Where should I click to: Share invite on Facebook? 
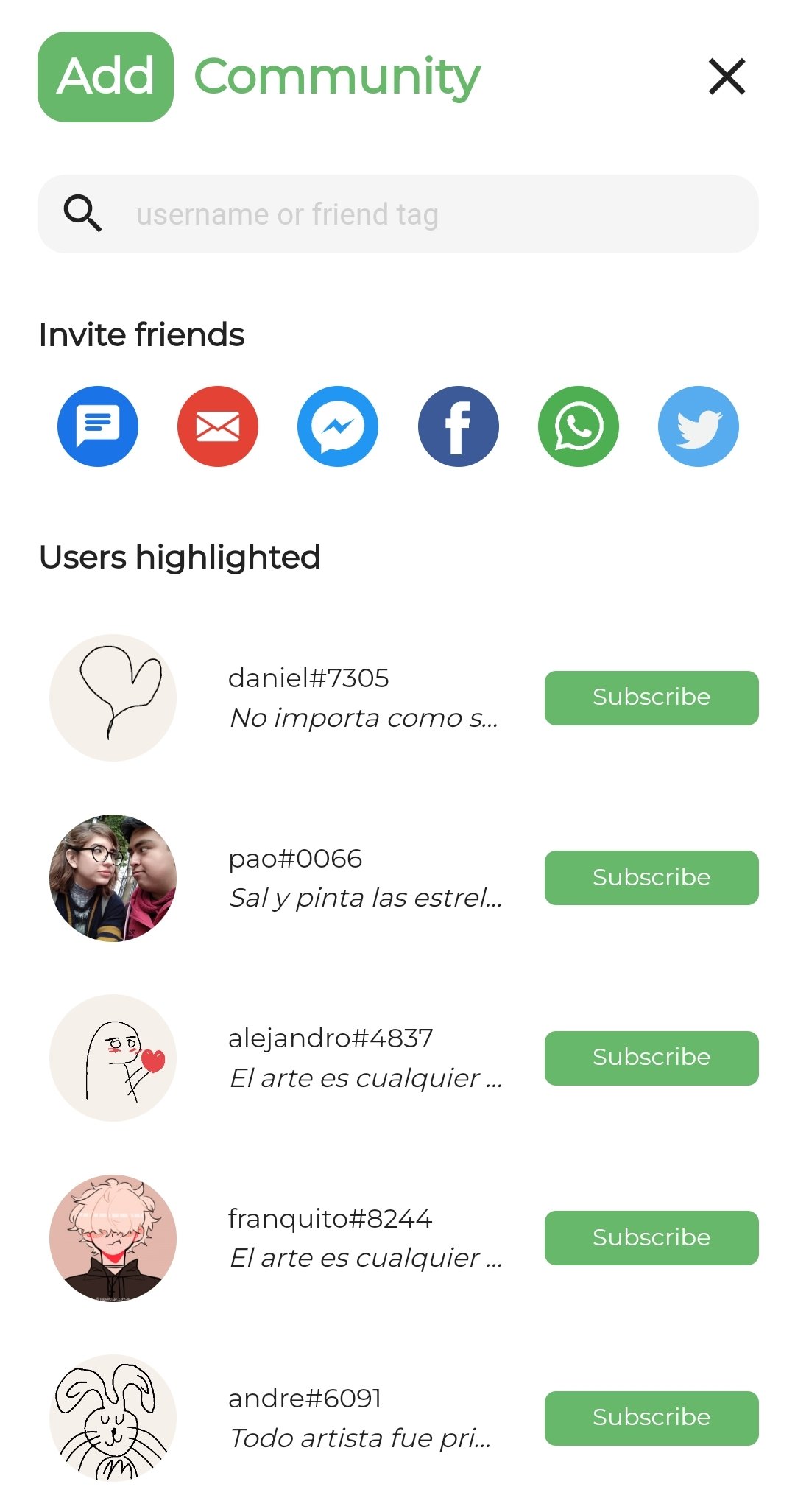(x=458, y=426)
